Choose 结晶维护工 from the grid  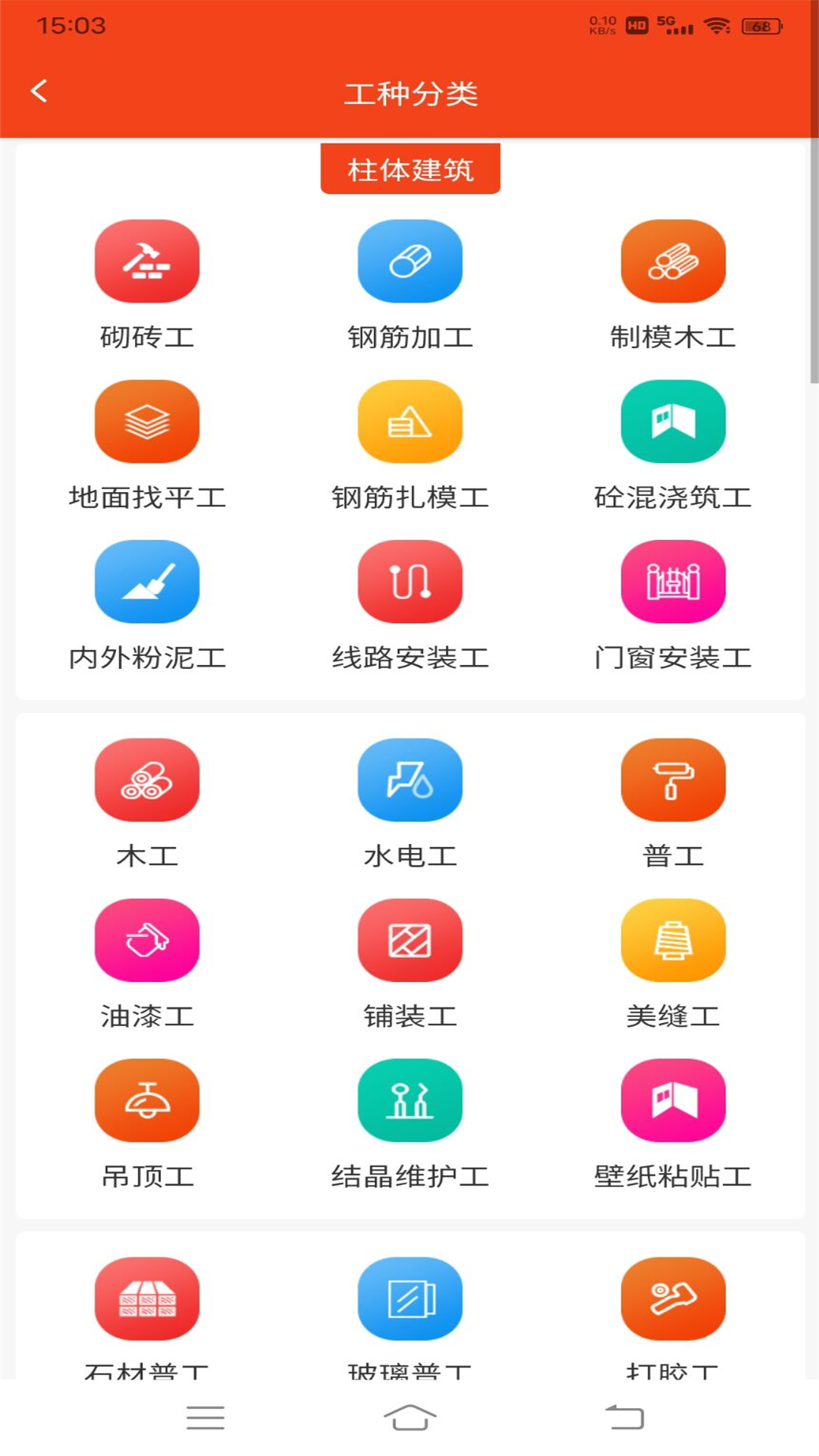point(410,1100)
